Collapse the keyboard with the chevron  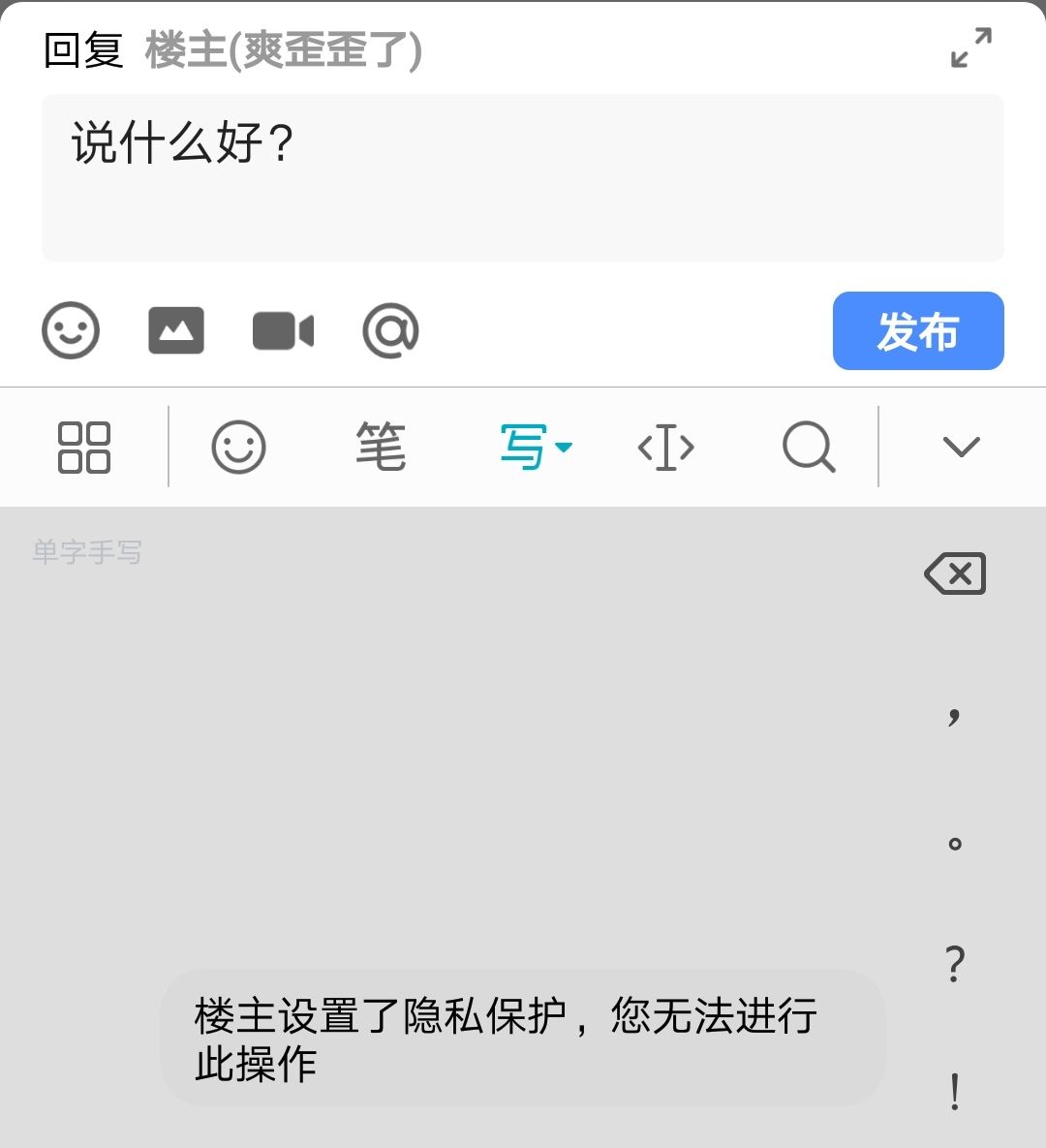click(960, 447)
